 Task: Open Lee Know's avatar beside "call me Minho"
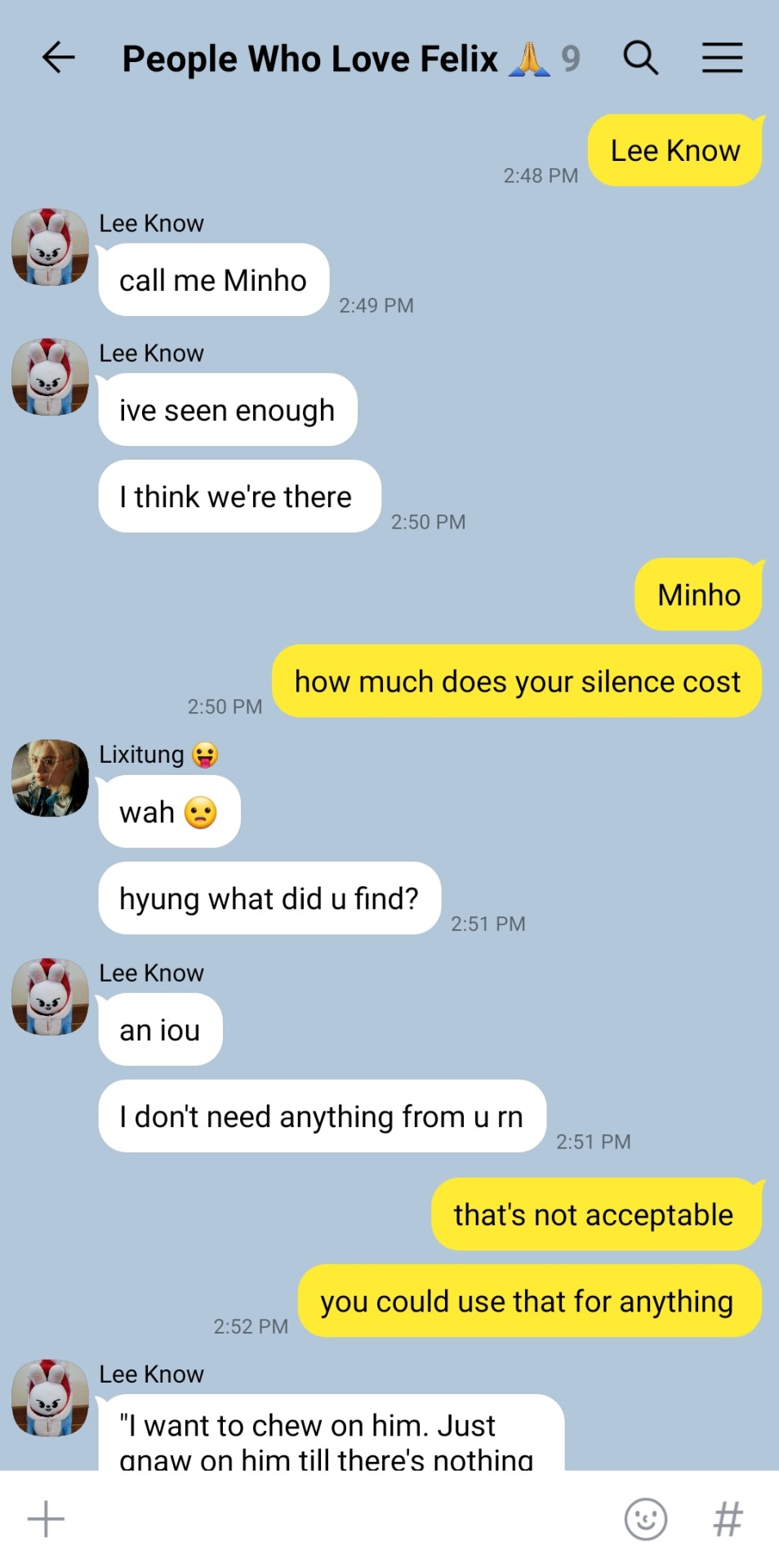(x=50, y=247)
